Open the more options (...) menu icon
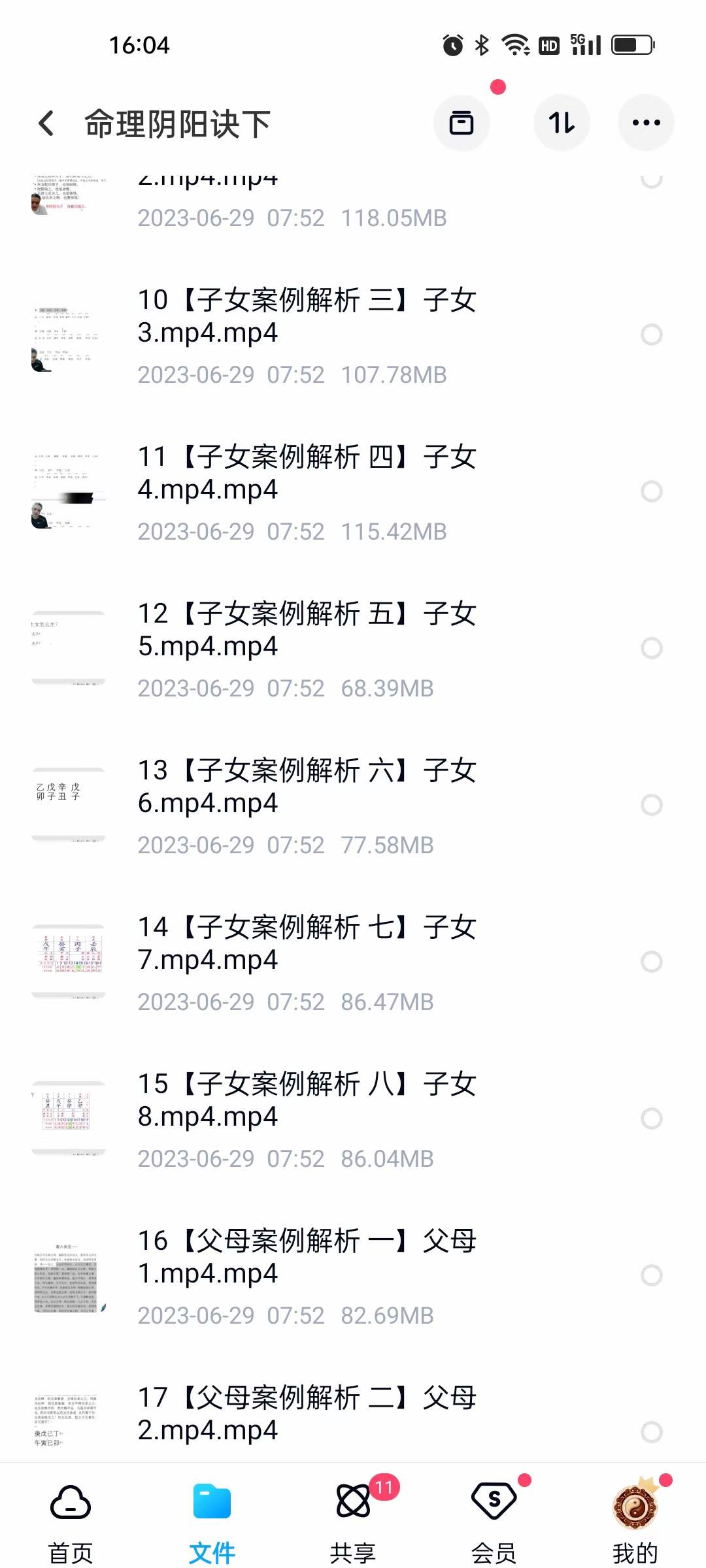Image resolution: width=706 pixels, height=1568 pixels. (x=645, y=122)
